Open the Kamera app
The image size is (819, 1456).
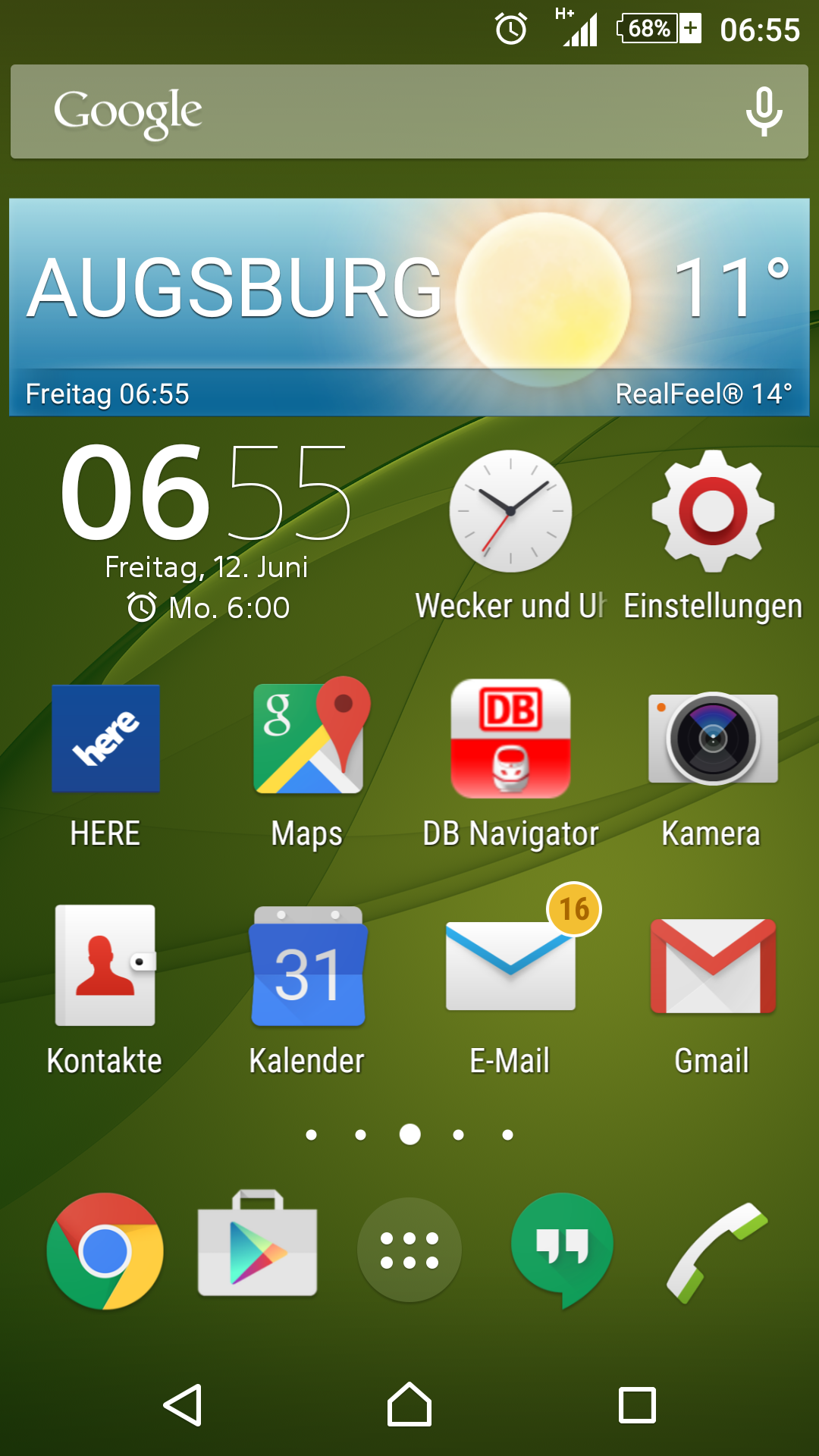point(713,738)
